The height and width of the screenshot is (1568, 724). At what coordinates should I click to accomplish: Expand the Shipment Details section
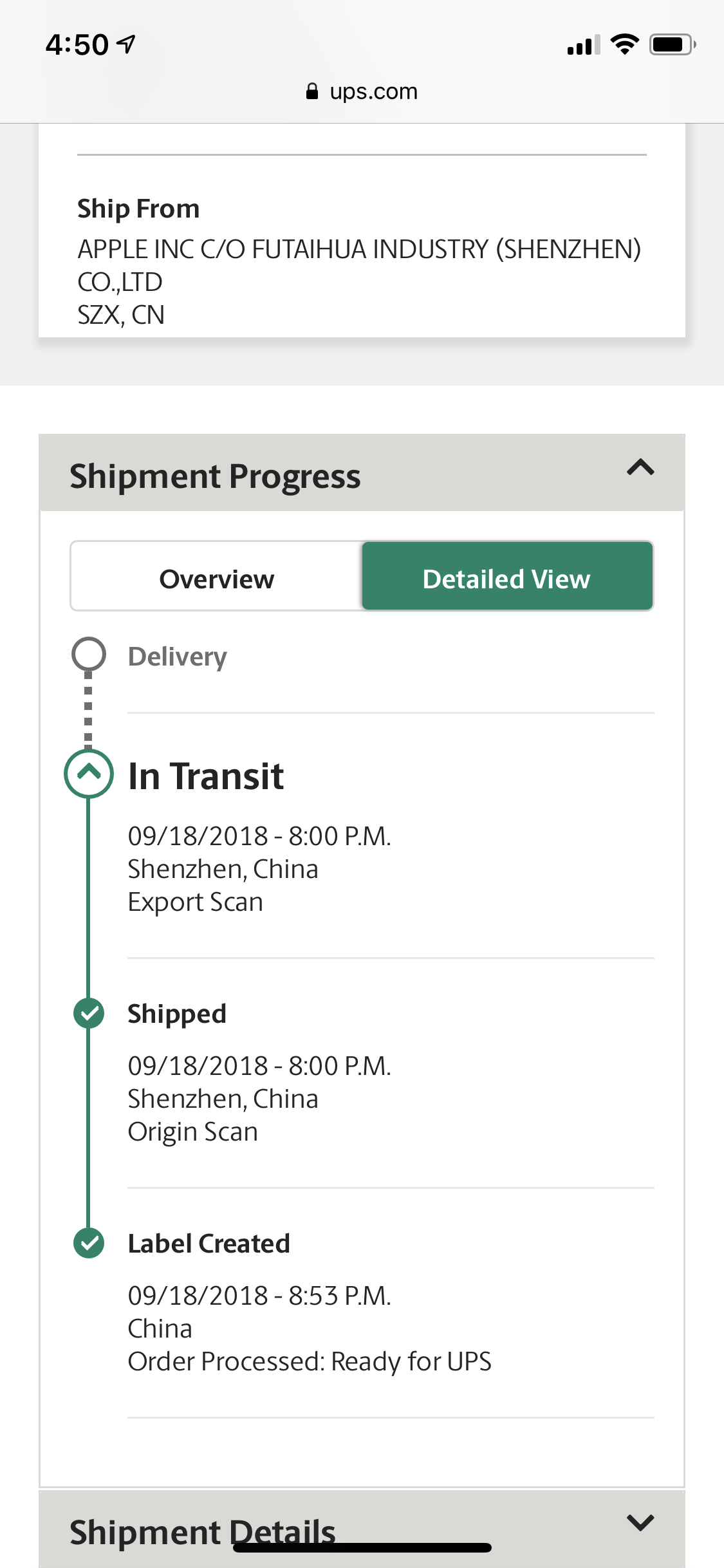[x=640, y=1523]
